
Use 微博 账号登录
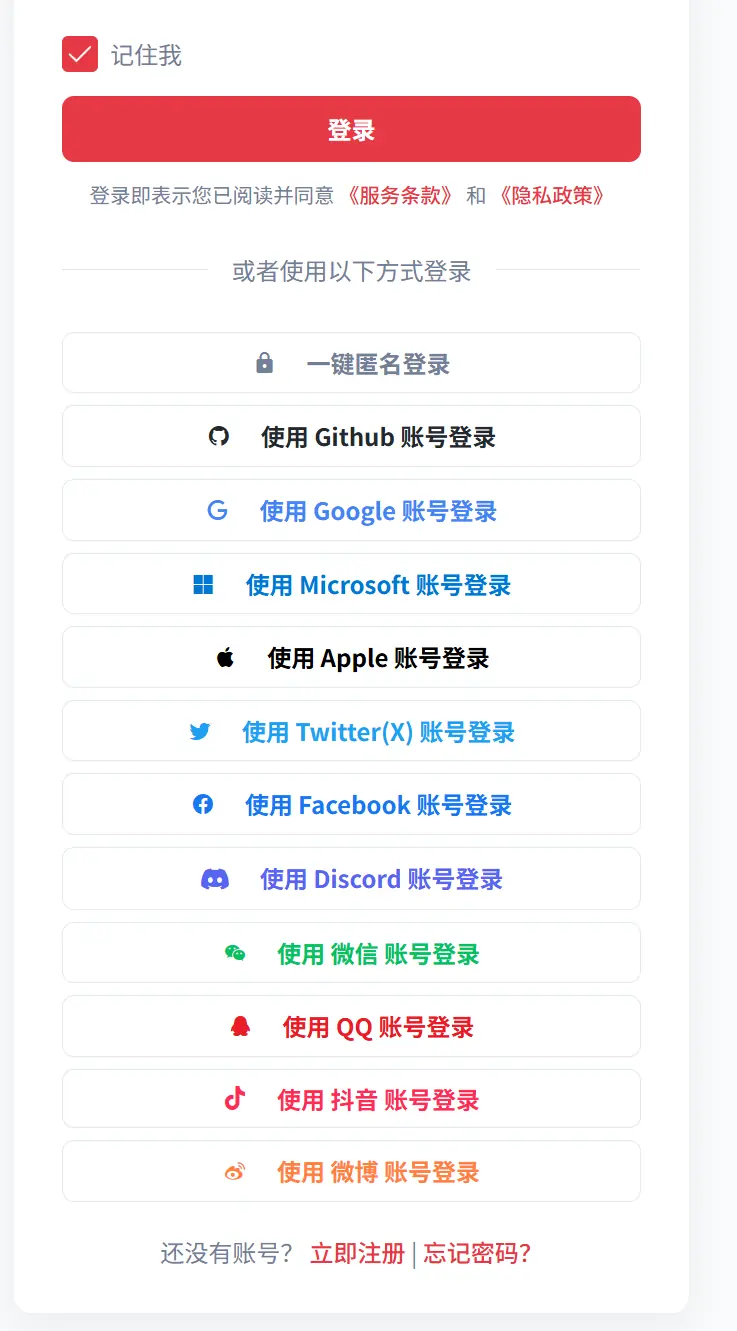tap(351, 1171)
